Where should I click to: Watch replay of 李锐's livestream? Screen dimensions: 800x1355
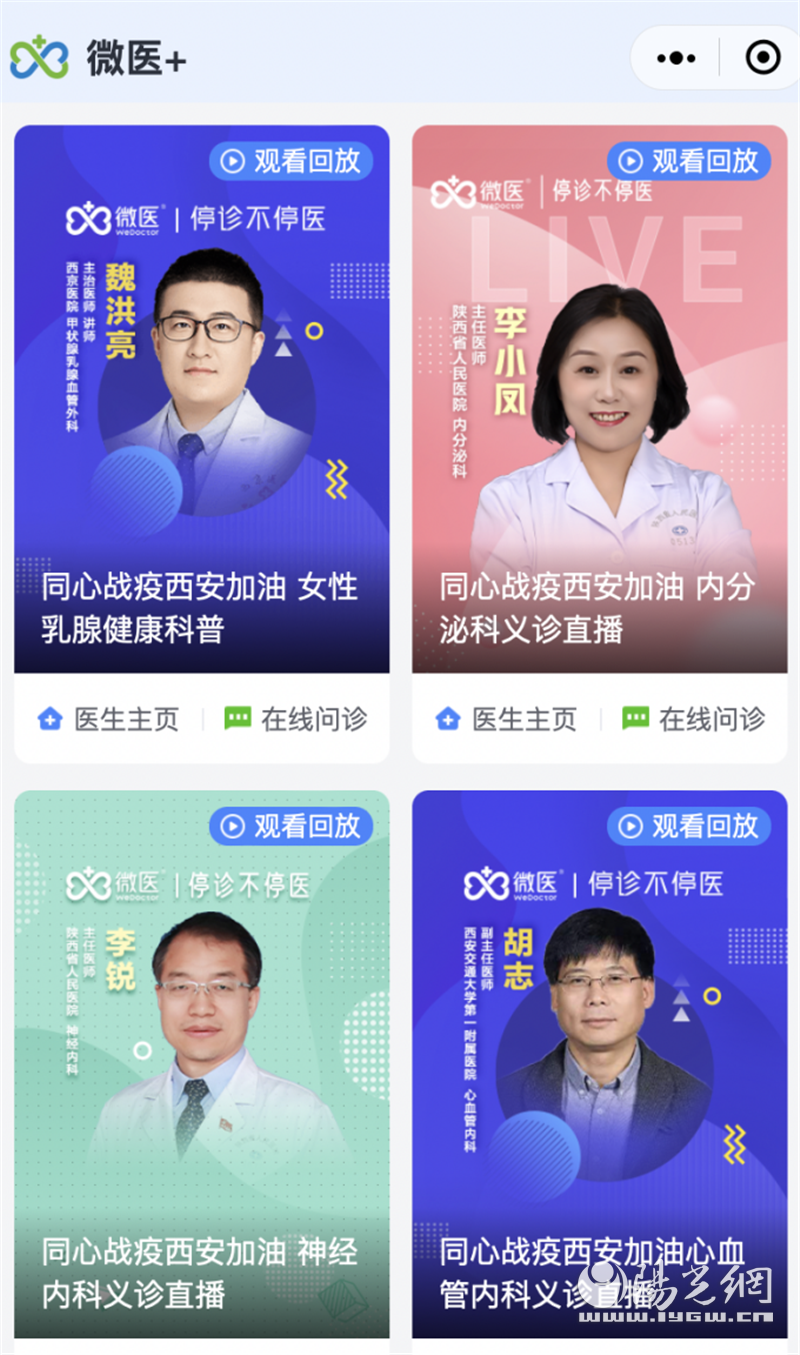[291, 826]
